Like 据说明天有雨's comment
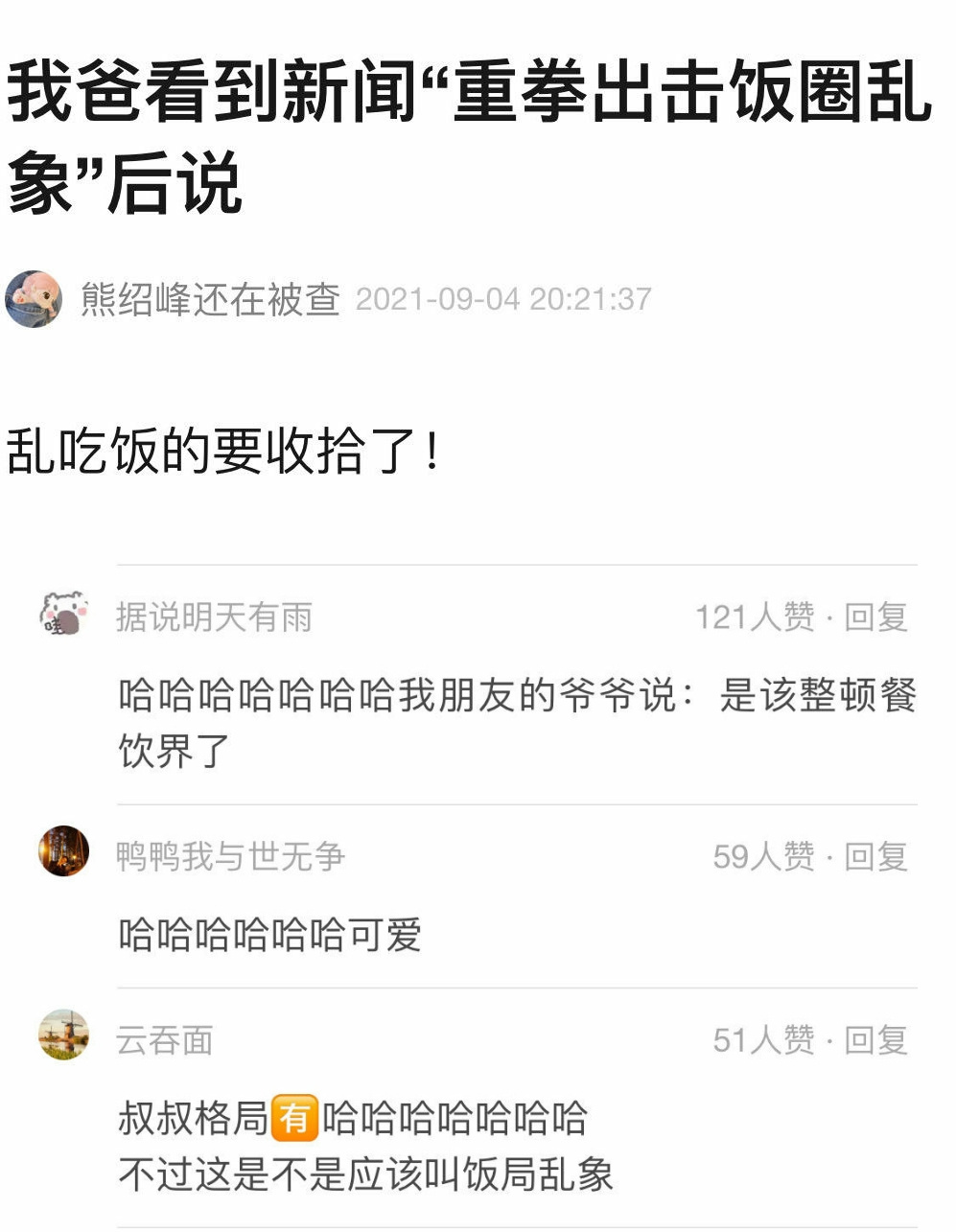 [755, 617]
